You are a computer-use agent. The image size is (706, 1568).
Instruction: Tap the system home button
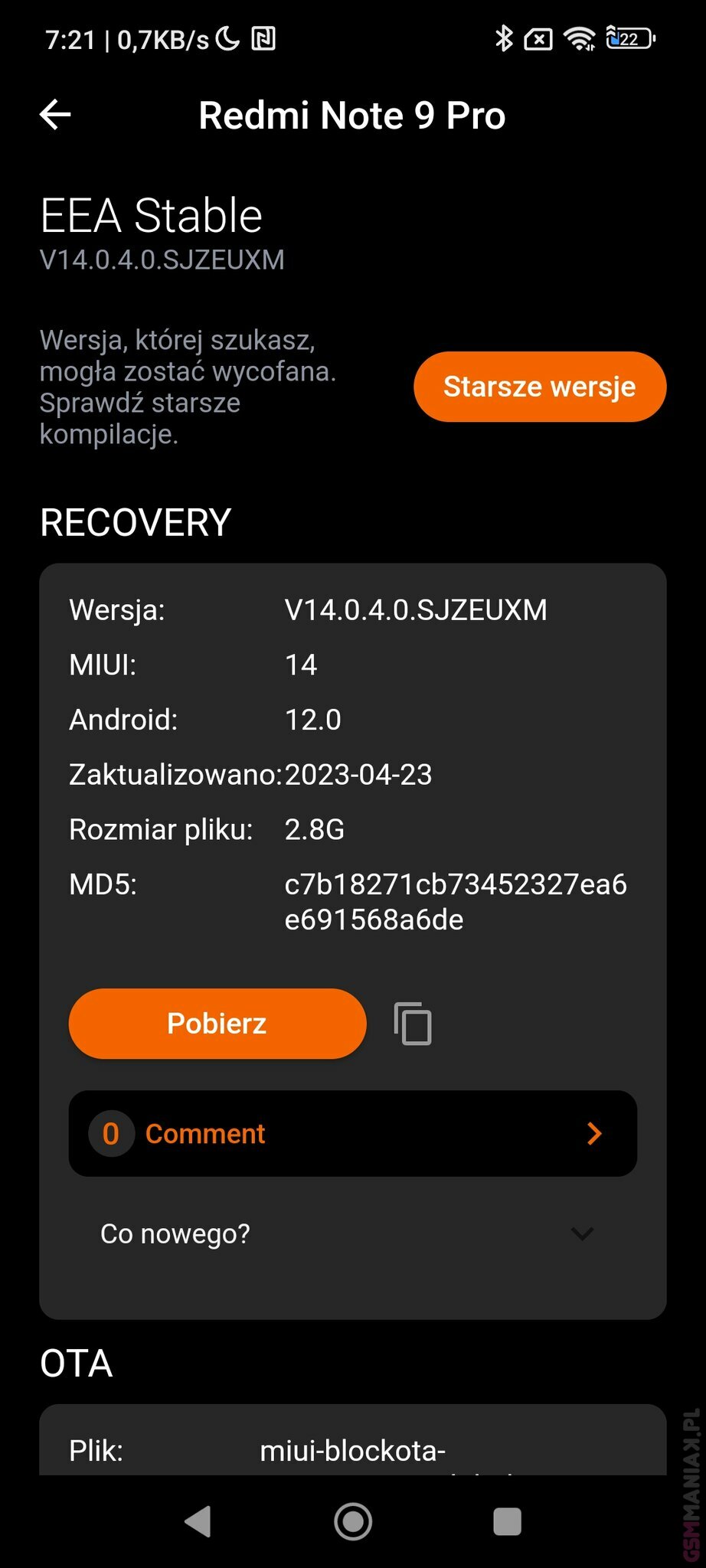pos(353,1522)
